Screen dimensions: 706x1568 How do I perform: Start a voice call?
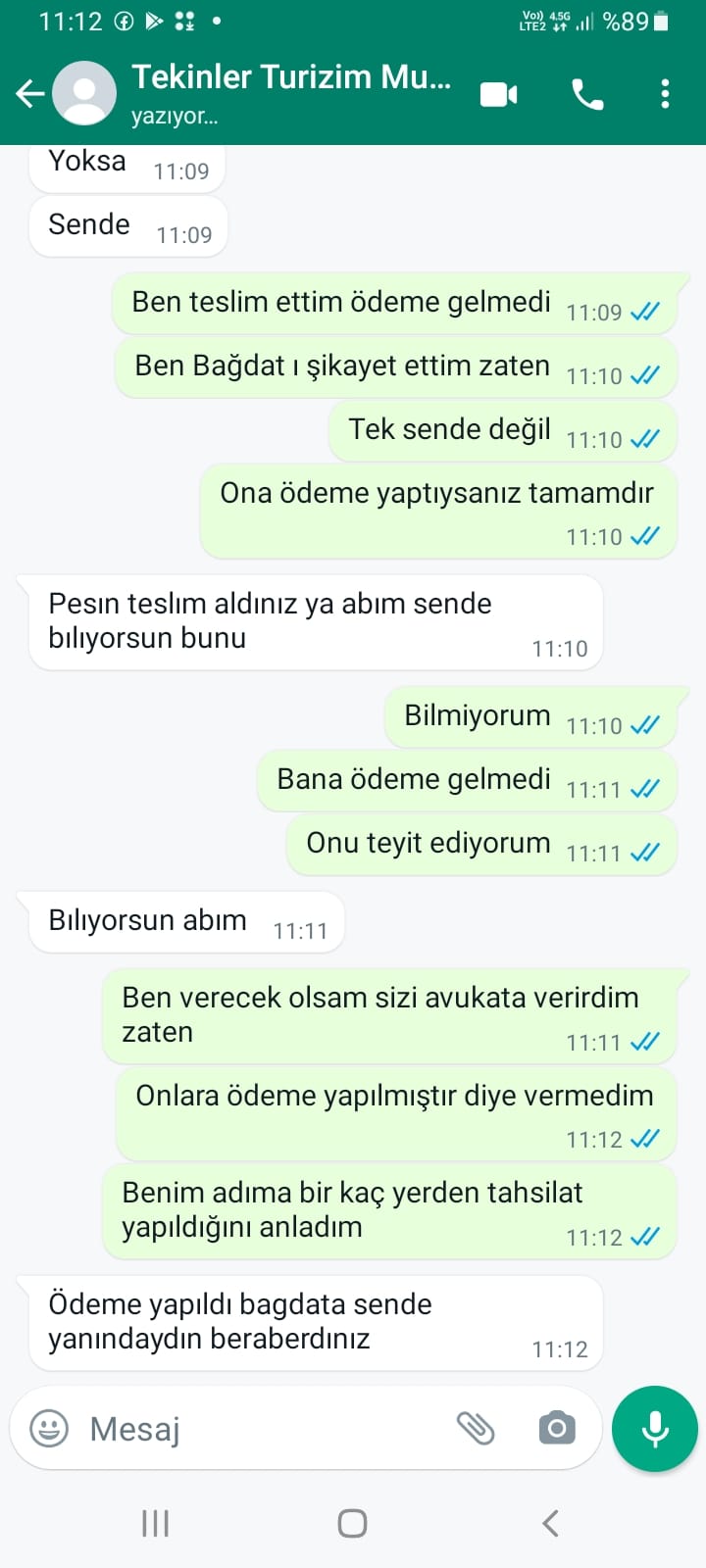coord(587,94)
